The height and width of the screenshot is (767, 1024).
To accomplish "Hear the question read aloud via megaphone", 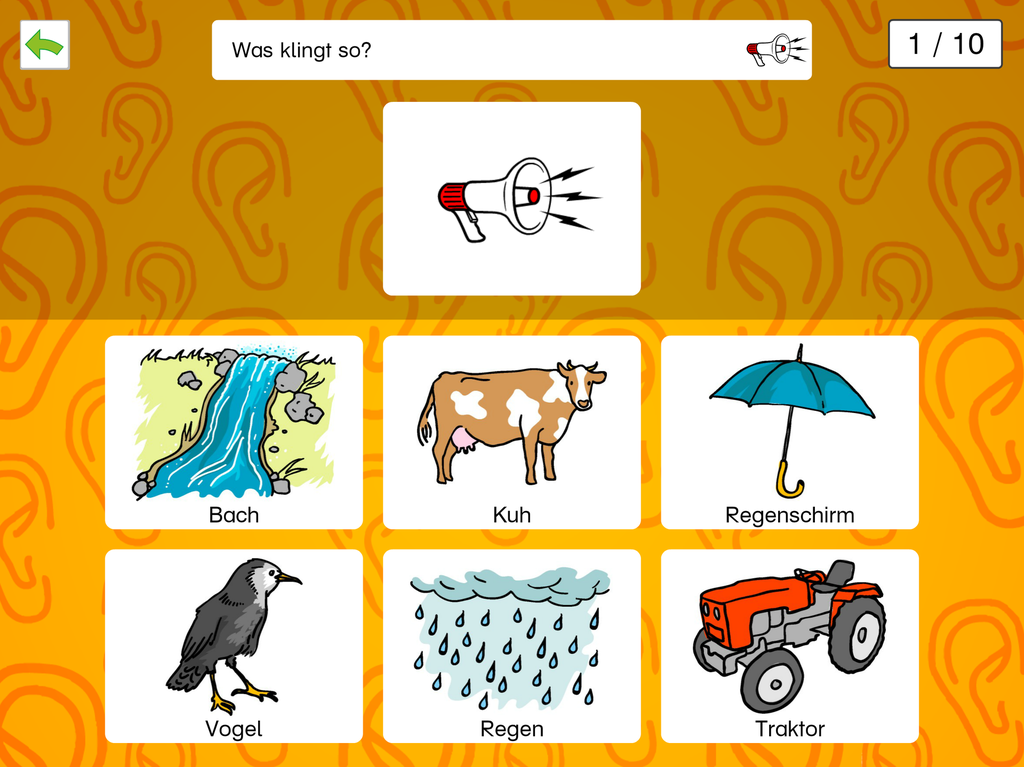I will click(x=775, y=49).
